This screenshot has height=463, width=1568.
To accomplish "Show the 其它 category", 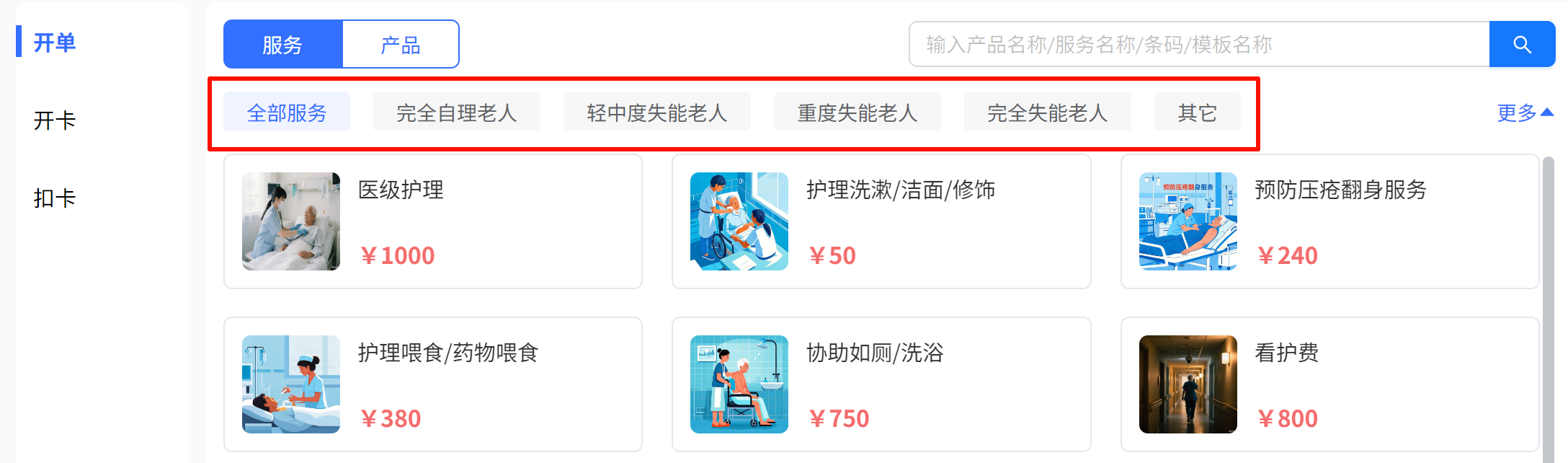I will pos(1197,113).
